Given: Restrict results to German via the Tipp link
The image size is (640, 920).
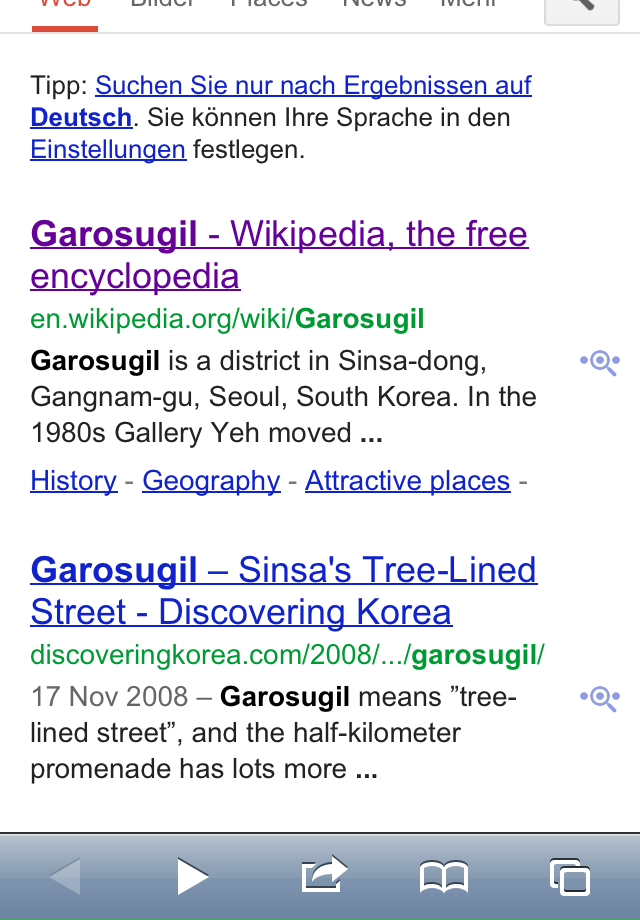Looking at the screenshot, I should [313, 86].
